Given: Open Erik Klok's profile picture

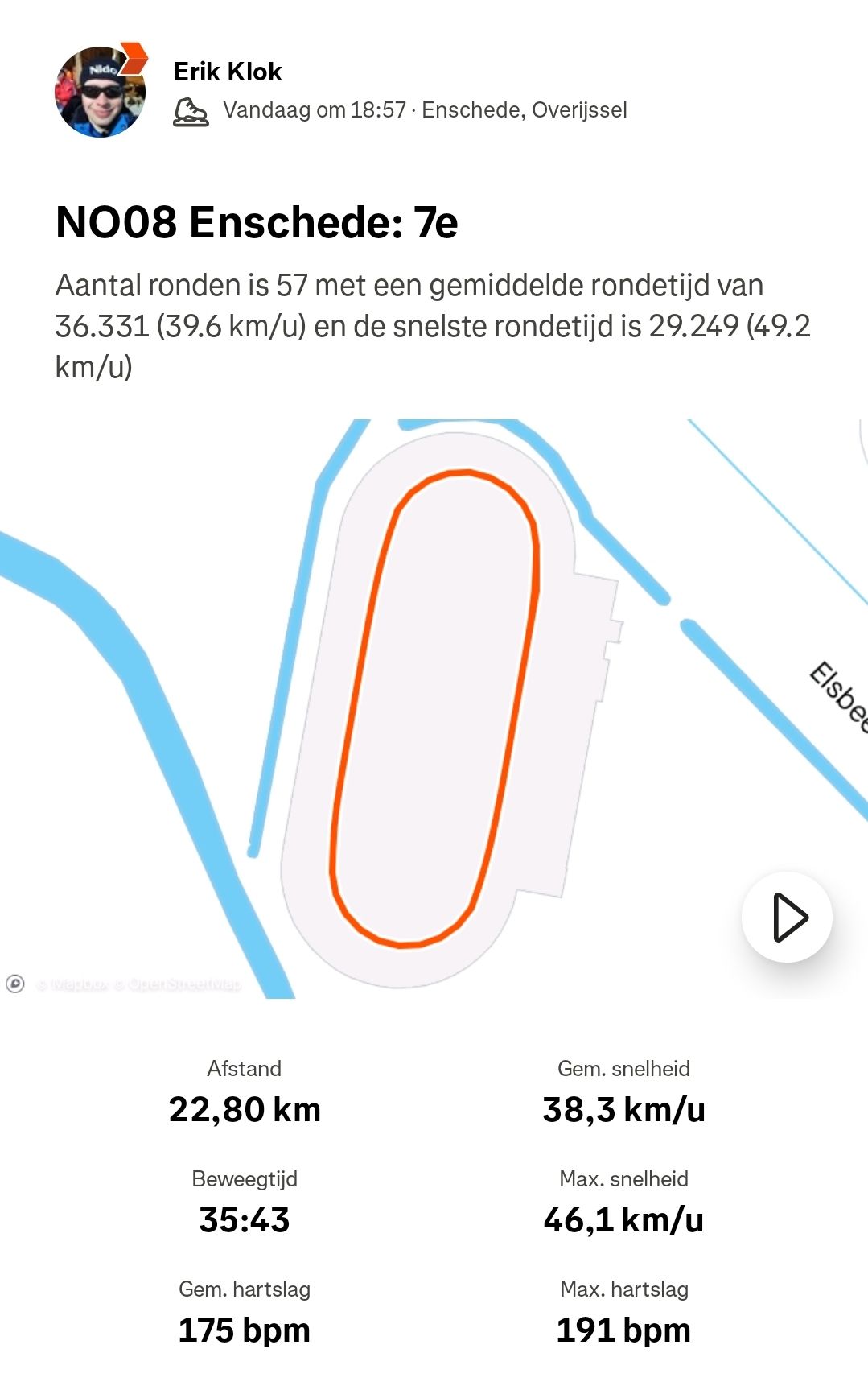Looking at the screenshot, I should coord(100,92).
